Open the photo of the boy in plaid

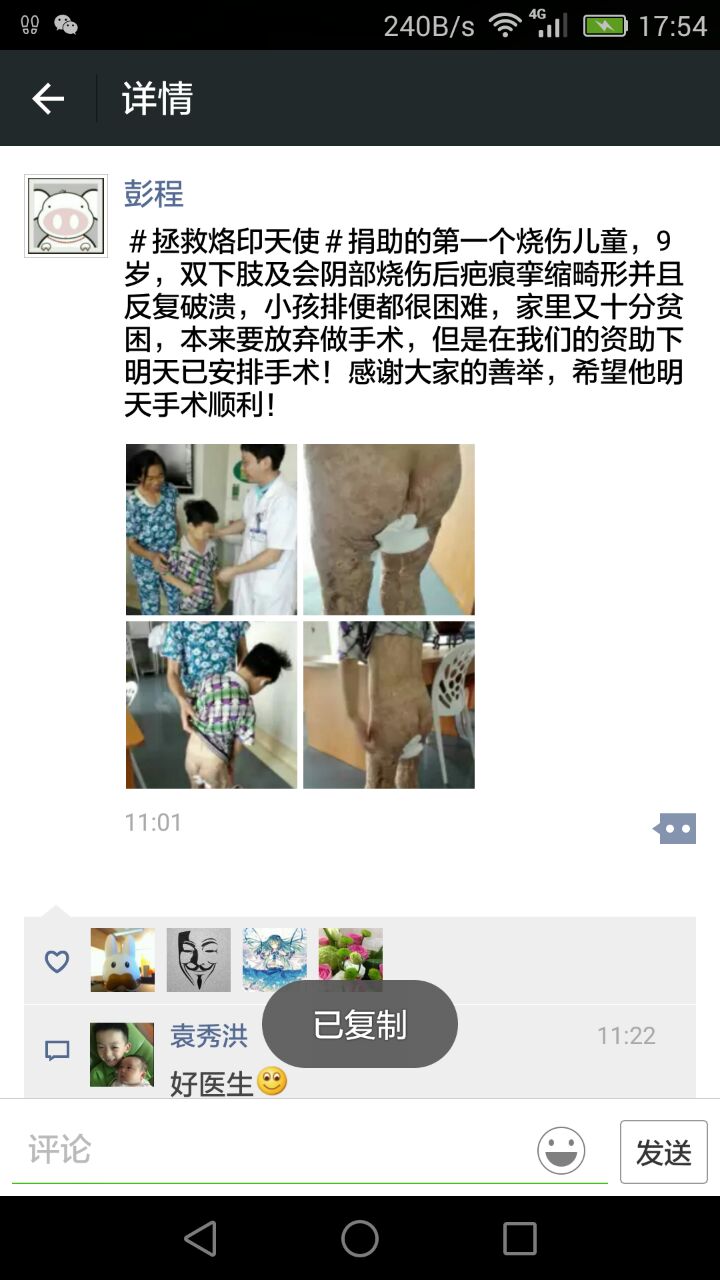click(211, 705)
